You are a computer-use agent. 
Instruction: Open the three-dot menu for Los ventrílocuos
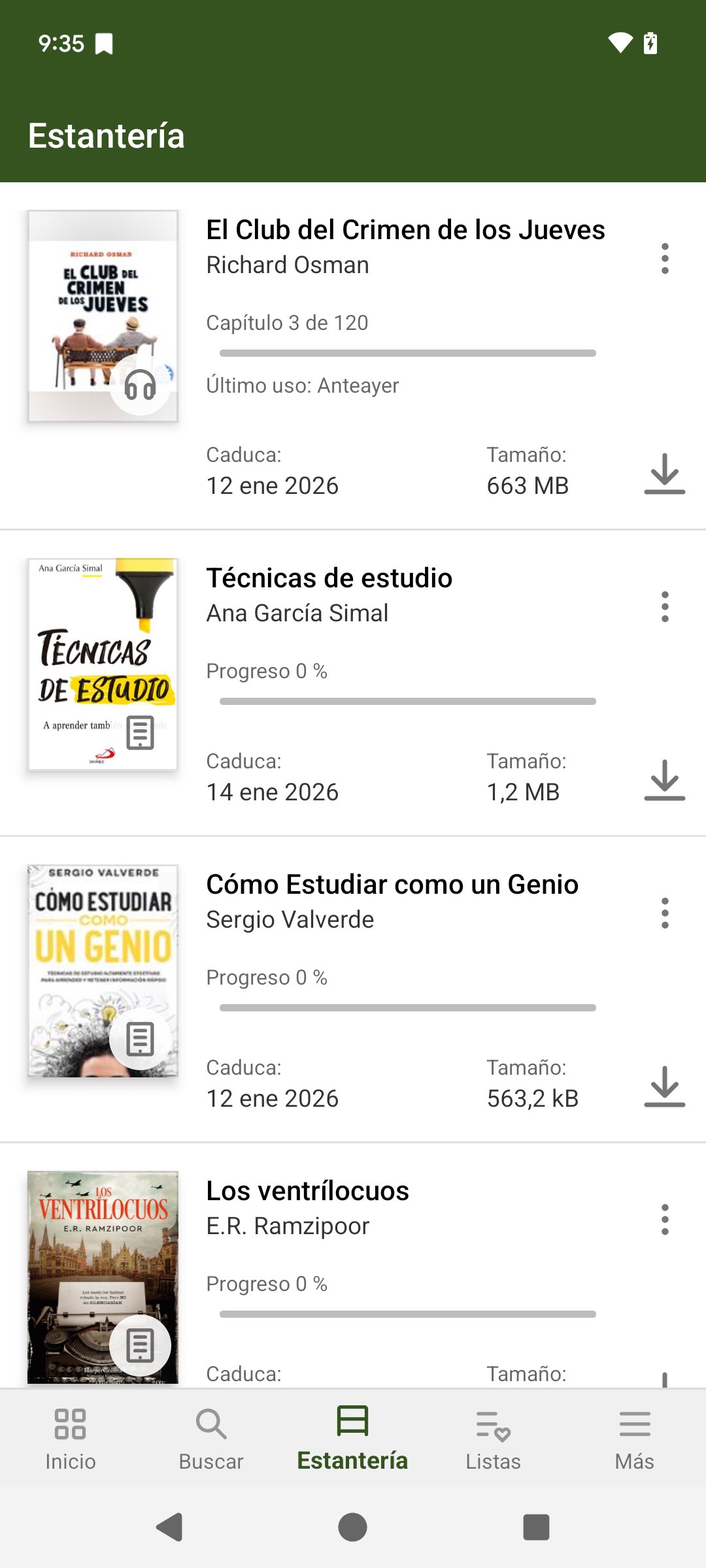(665, 1220)
